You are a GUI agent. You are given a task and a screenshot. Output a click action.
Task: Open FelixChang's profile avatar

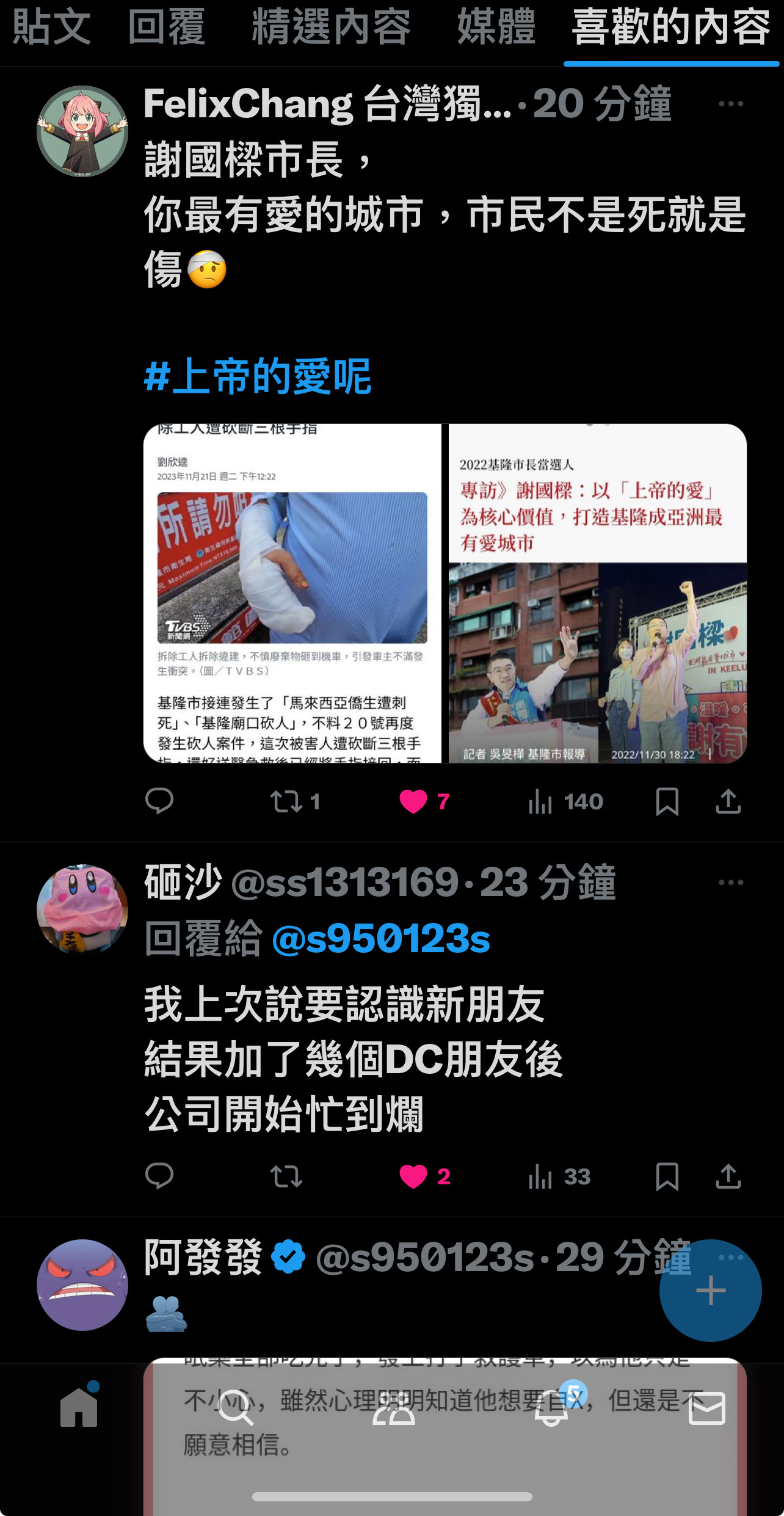(x=82, y=131)
